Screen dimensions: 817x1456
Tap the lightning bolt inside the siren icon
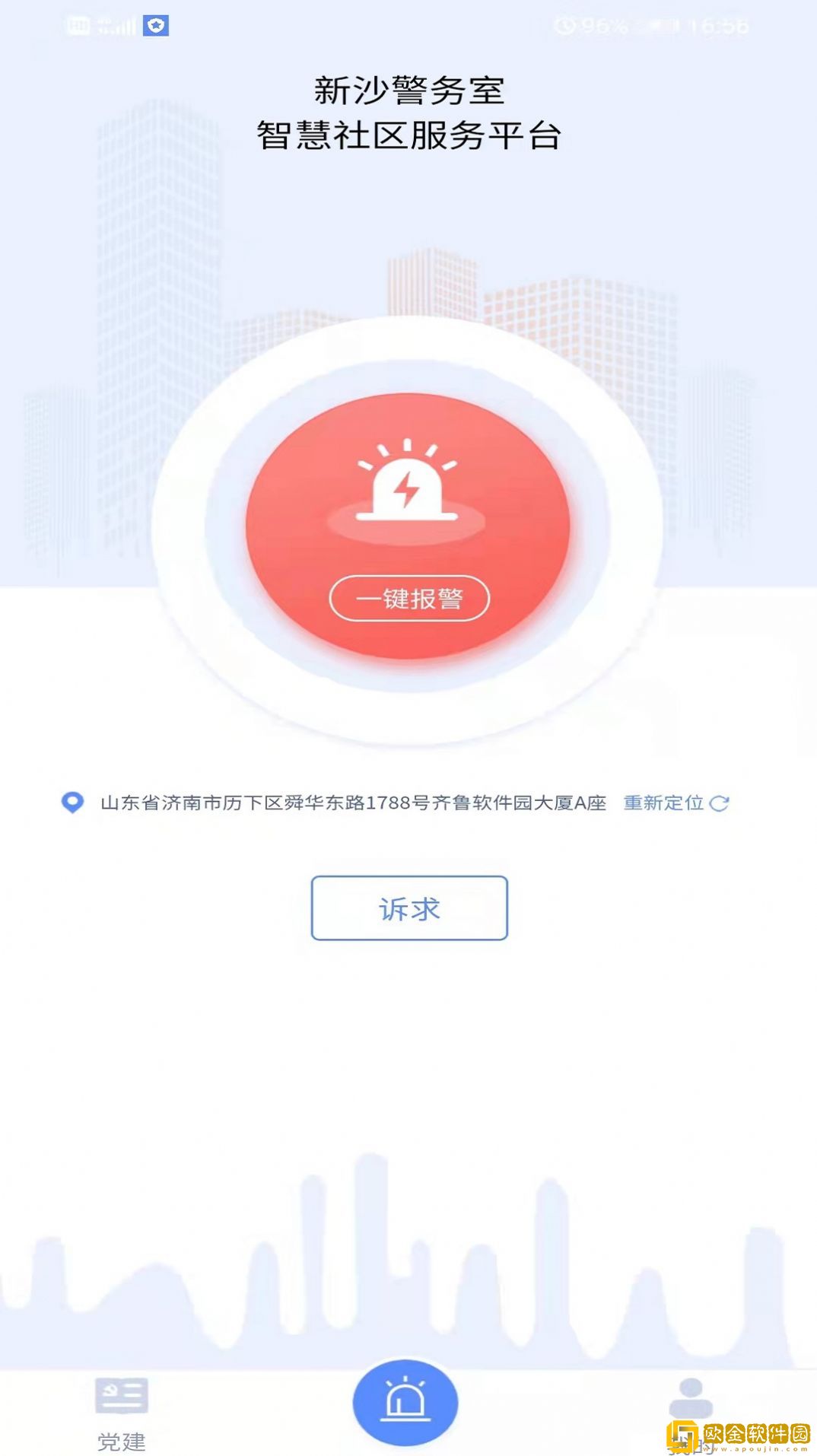(x=408, y=488)
